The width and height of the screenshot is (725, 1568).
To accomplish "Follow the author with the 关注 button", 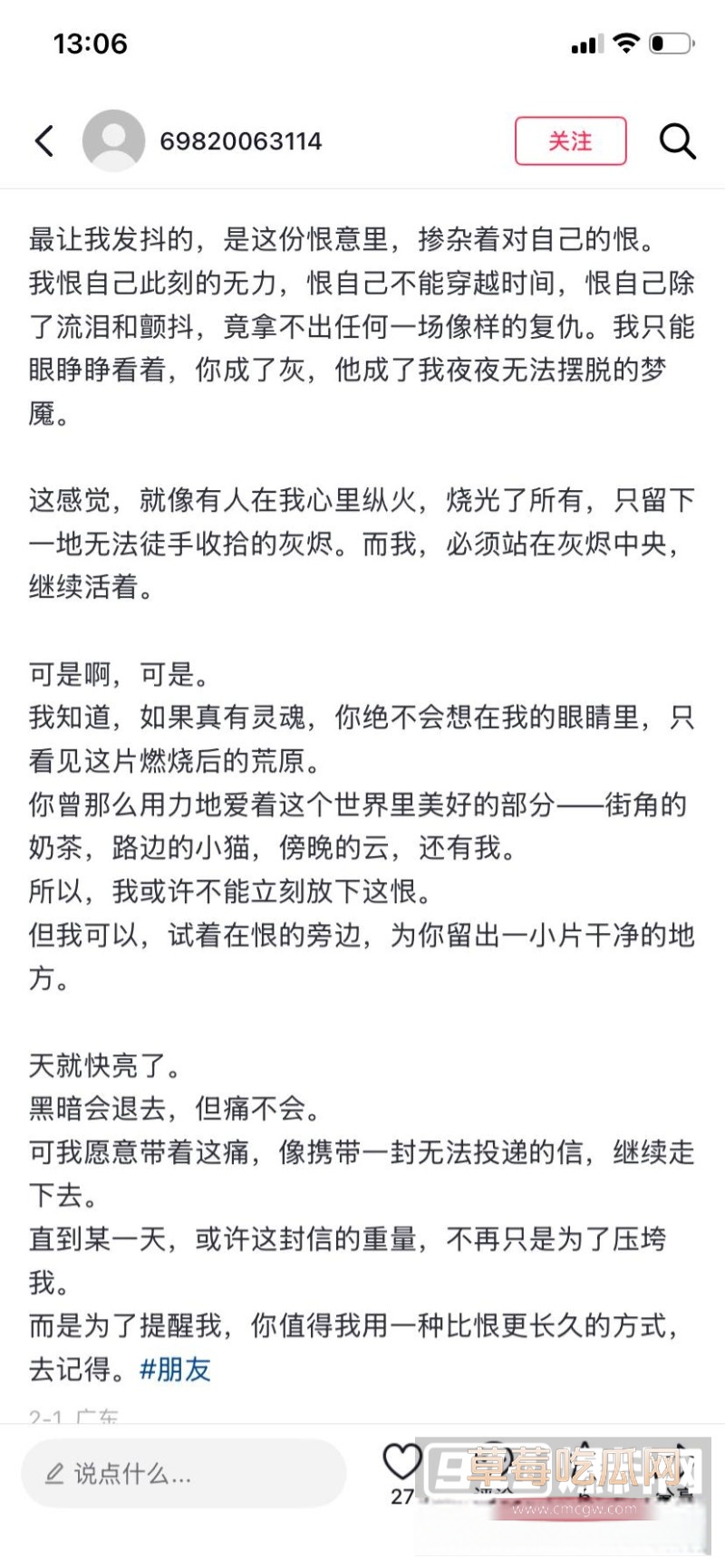I will coord(570,140).
